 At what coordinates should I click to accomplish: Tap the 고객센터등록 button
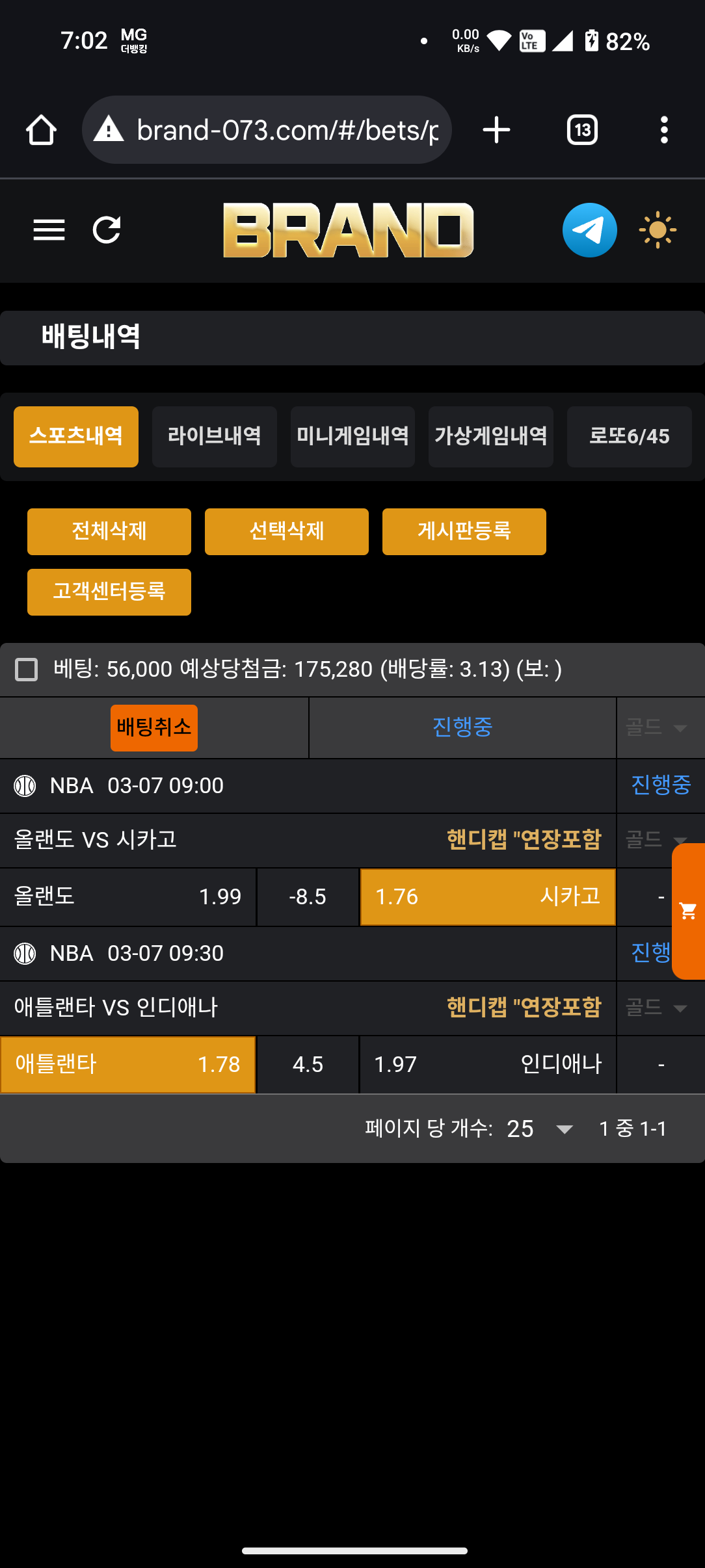pyautogui.click(x=109, y=592)
